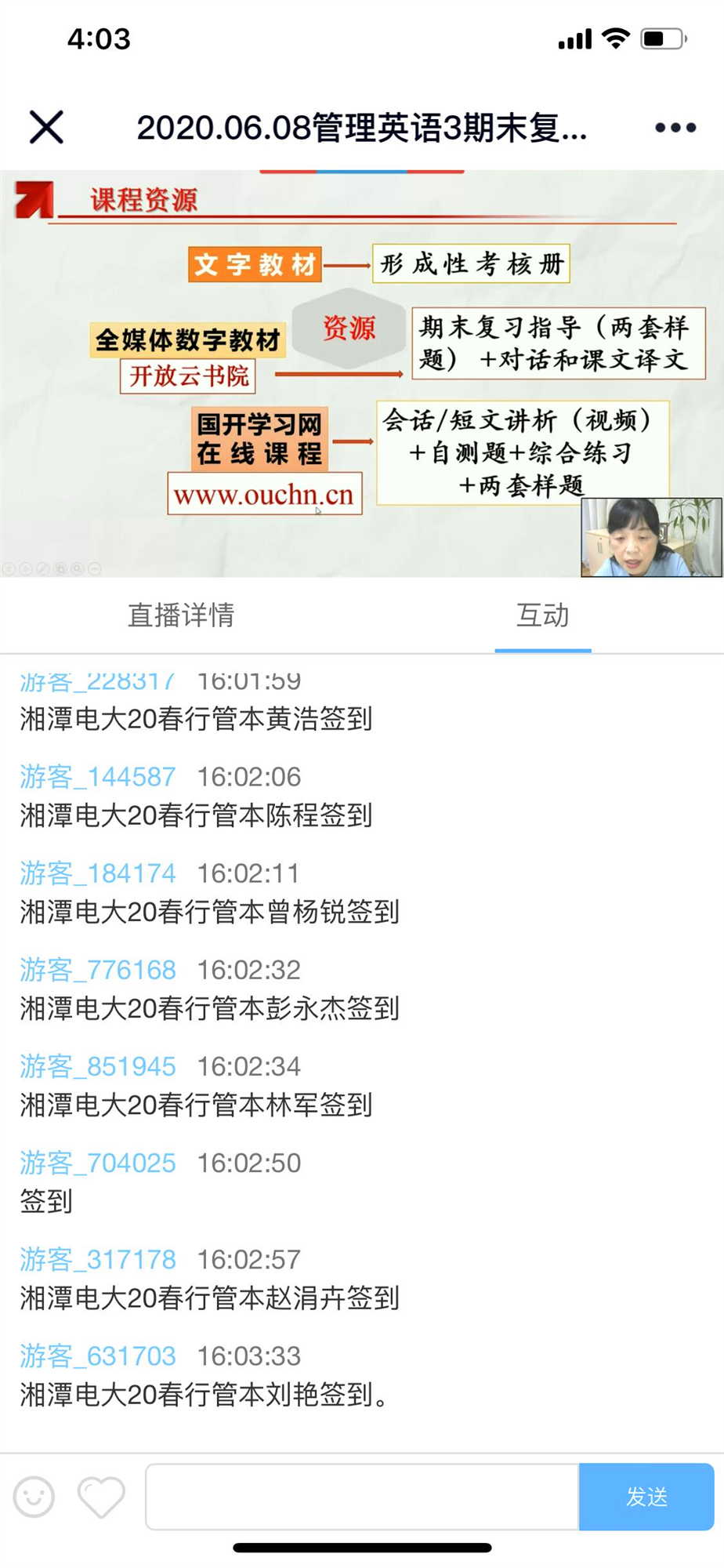Switch to the 直播详情 tab
Image resolution: width=724 pixels, height=1568 pixels.
[x=181, y=615]
